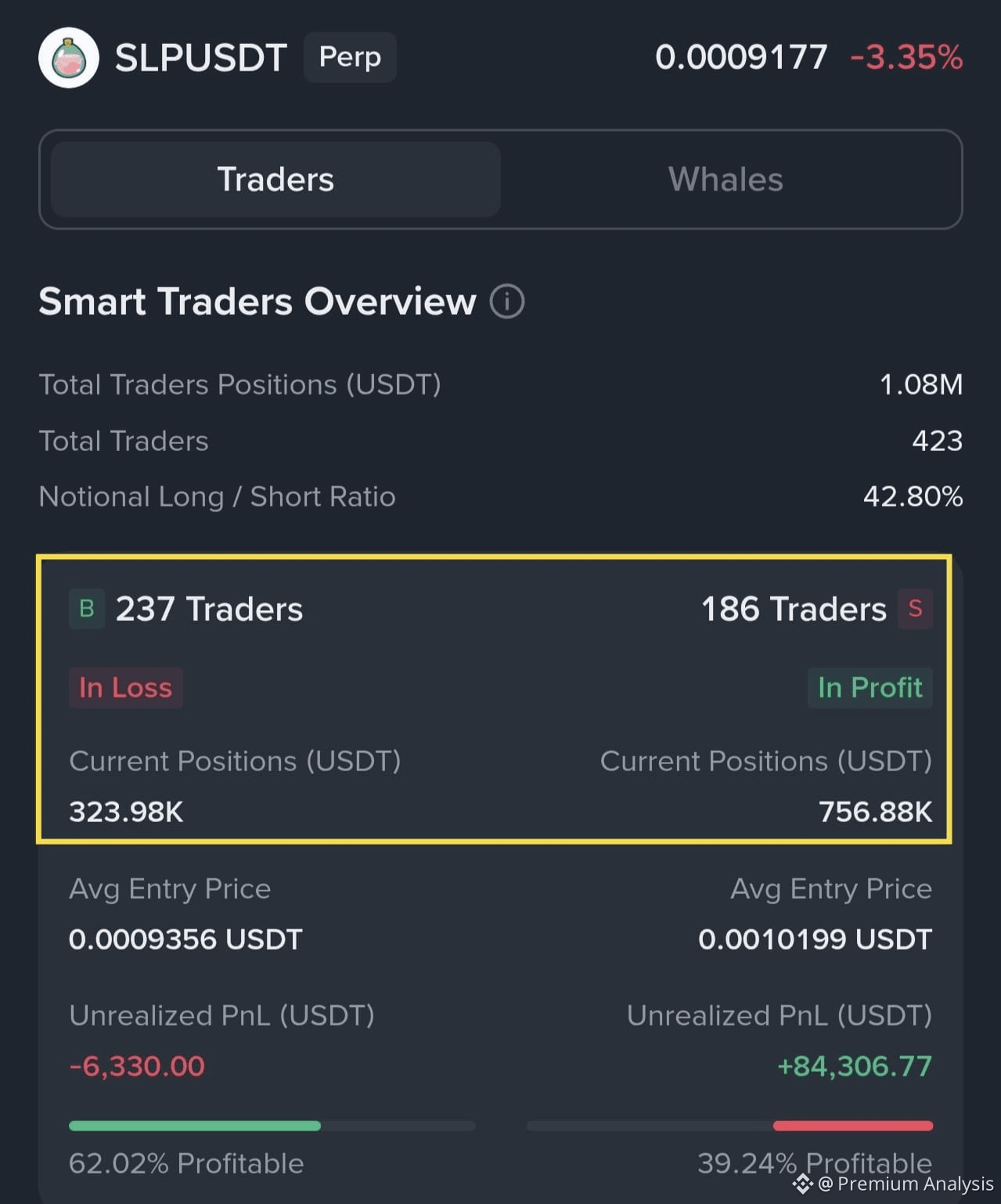This screenshot has width=1001, height=1204.
Task: Click the 186 Traders label
Action: [x=793, y=609]
